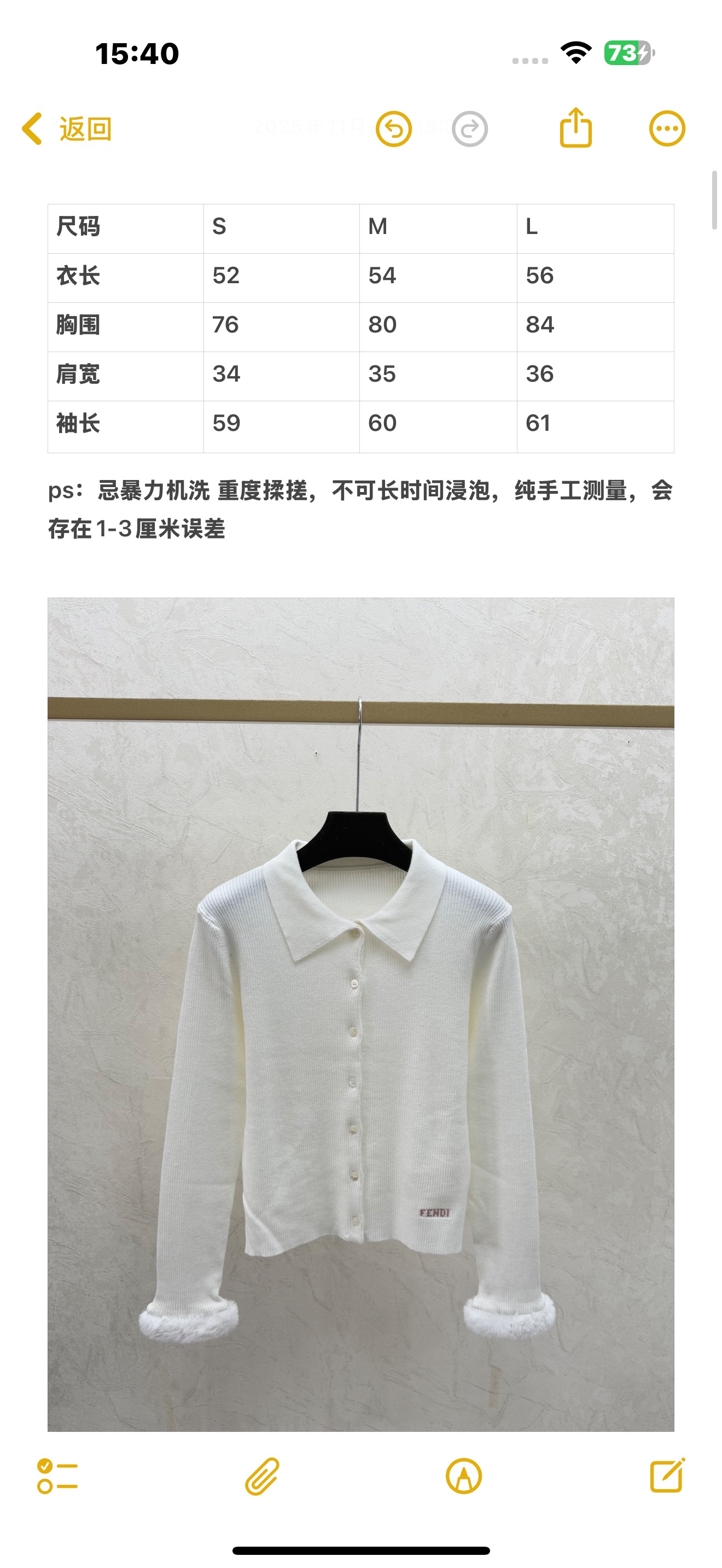The image size is (722, 1568).
Task: Go back via the 返回 button
Action: pyautogui.click(x=67, y=129)
